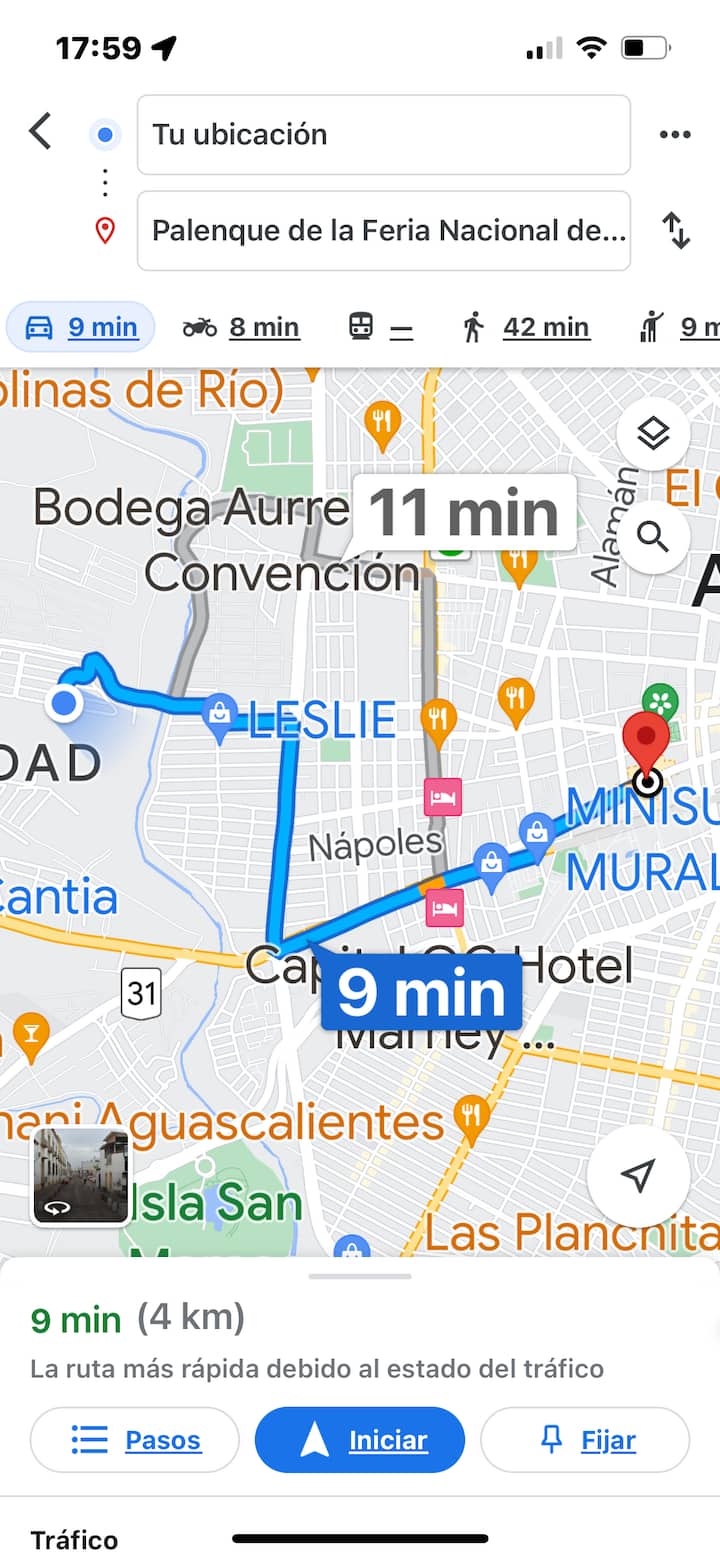Change the Palenque de la Feria destination
Viewport: 720px width, 1558px height.
pos(383,231)
